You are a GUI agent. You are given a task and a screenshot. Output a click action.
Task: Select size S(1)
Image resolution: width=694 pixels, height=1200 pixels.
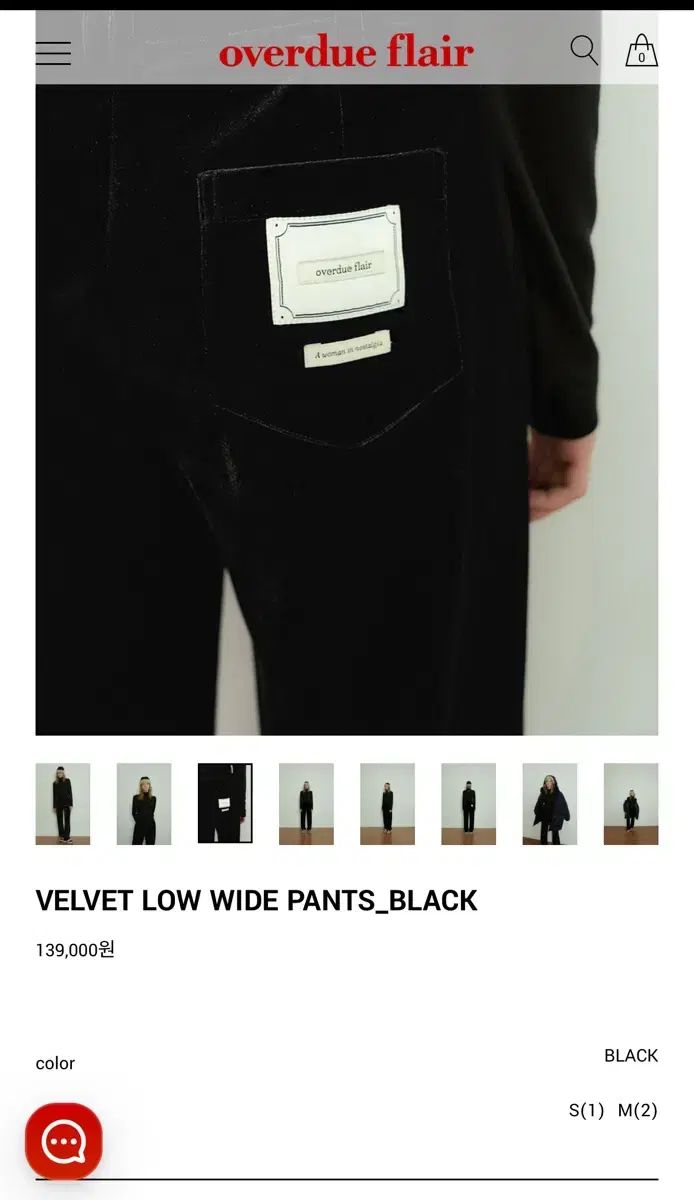coord(587,1110)
